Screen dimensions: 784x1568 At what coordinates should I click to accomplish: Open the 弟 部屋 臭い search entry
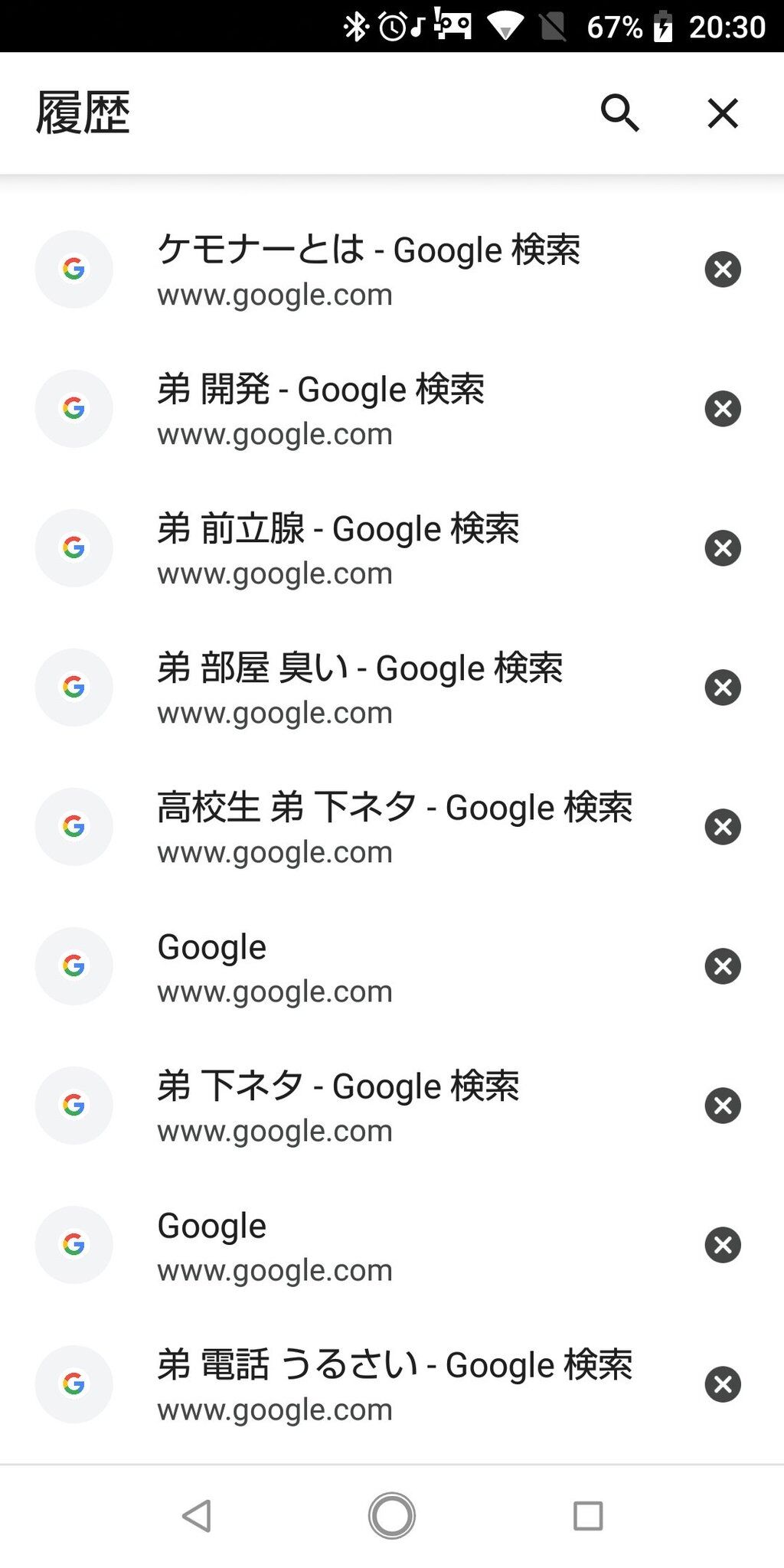(360, 688)
